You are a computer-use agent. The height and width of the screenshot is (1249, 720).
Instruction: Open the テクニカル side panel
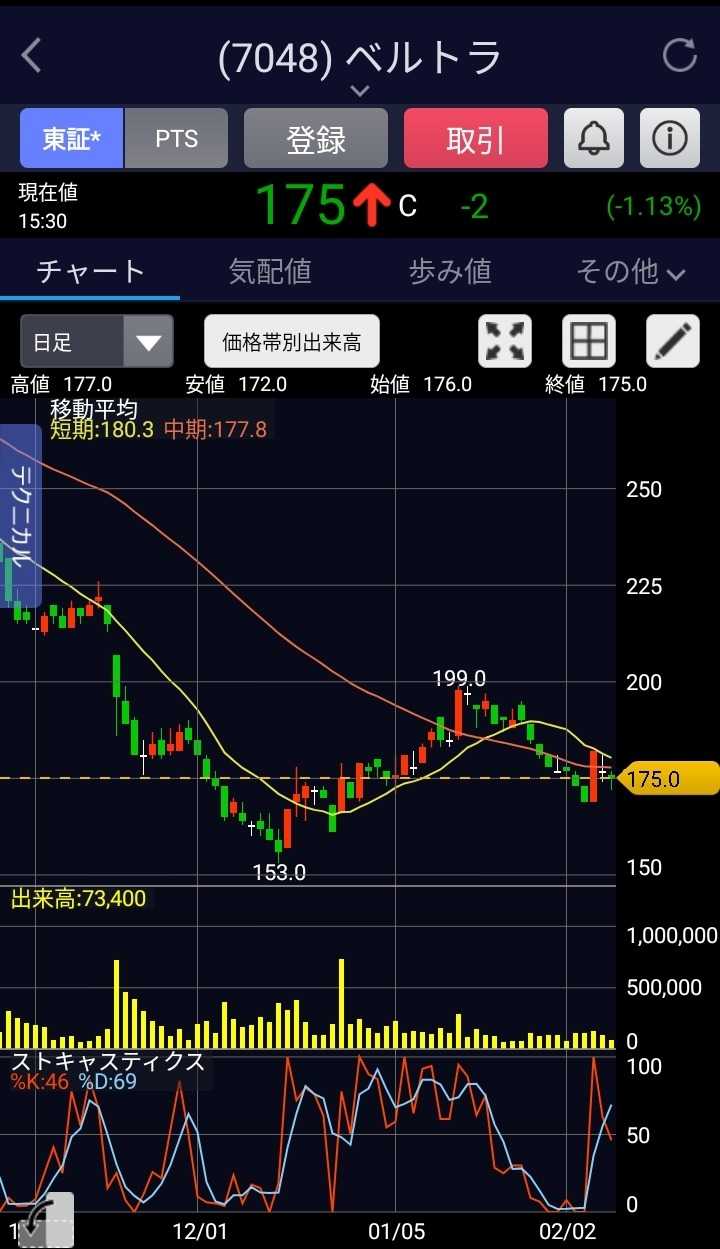(x=21, y=515)
